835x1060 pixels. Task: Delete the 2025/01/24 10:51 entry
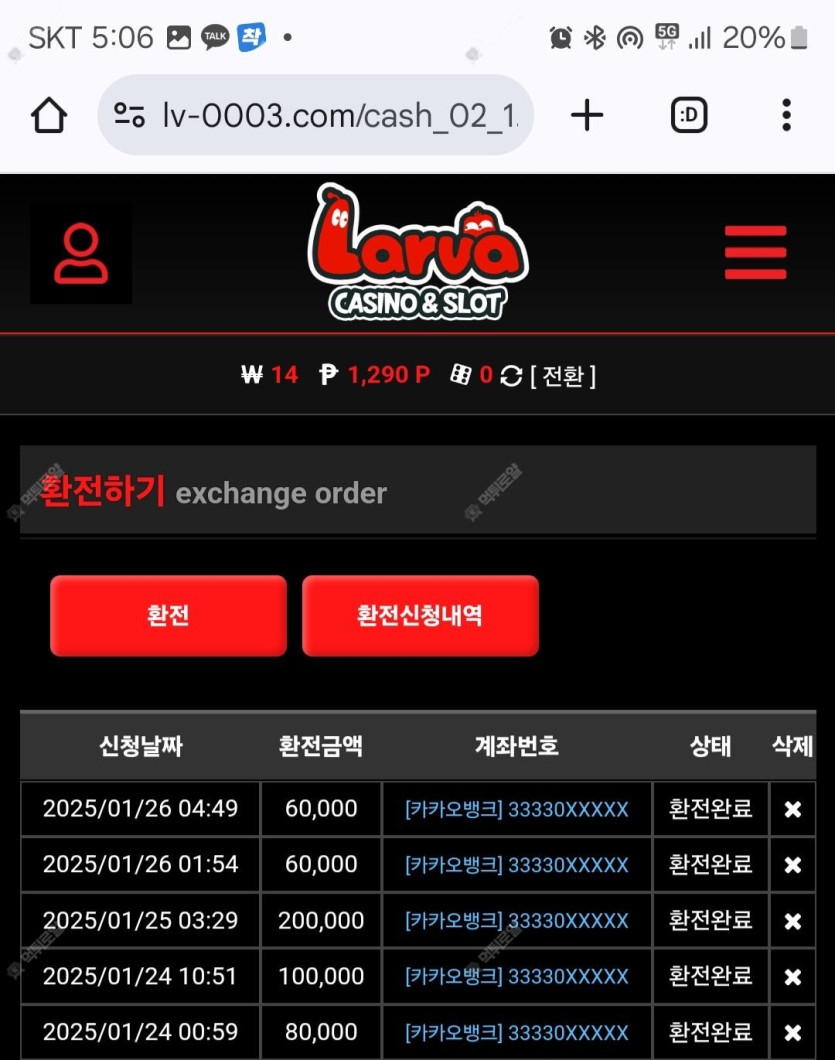[792, 978]
